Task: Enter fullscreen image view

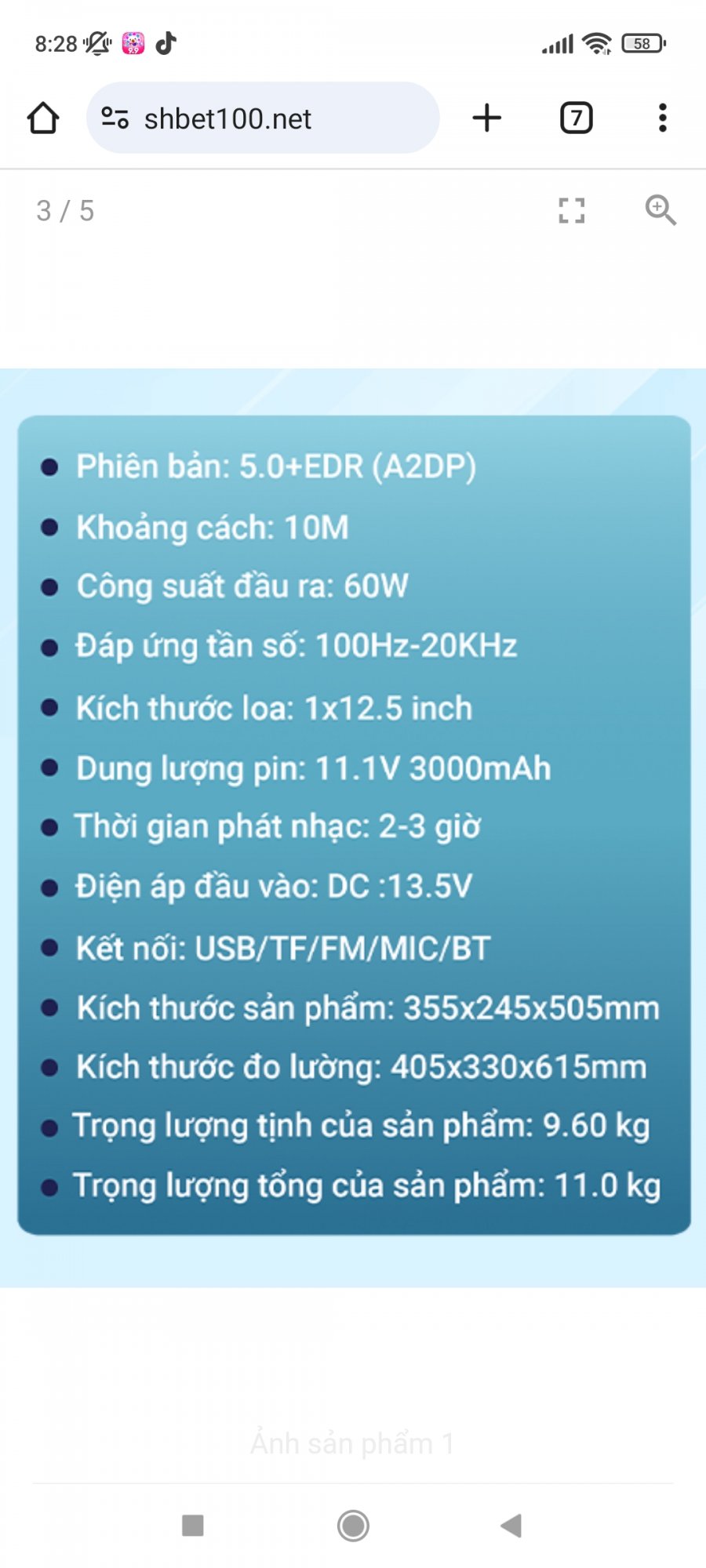Action: 571,210
